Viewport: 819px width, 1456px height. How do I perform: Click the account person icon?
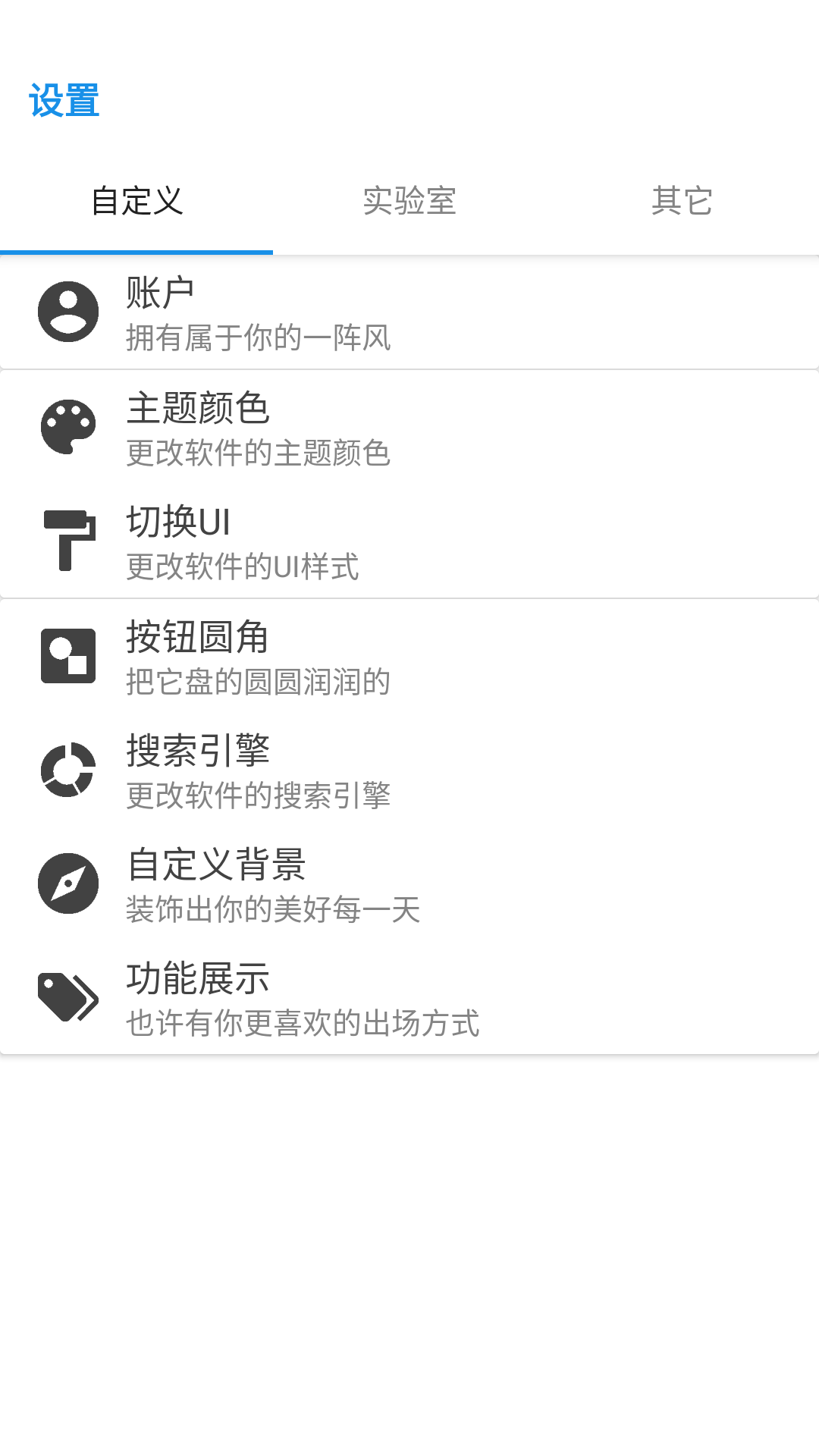click(67, 311)
